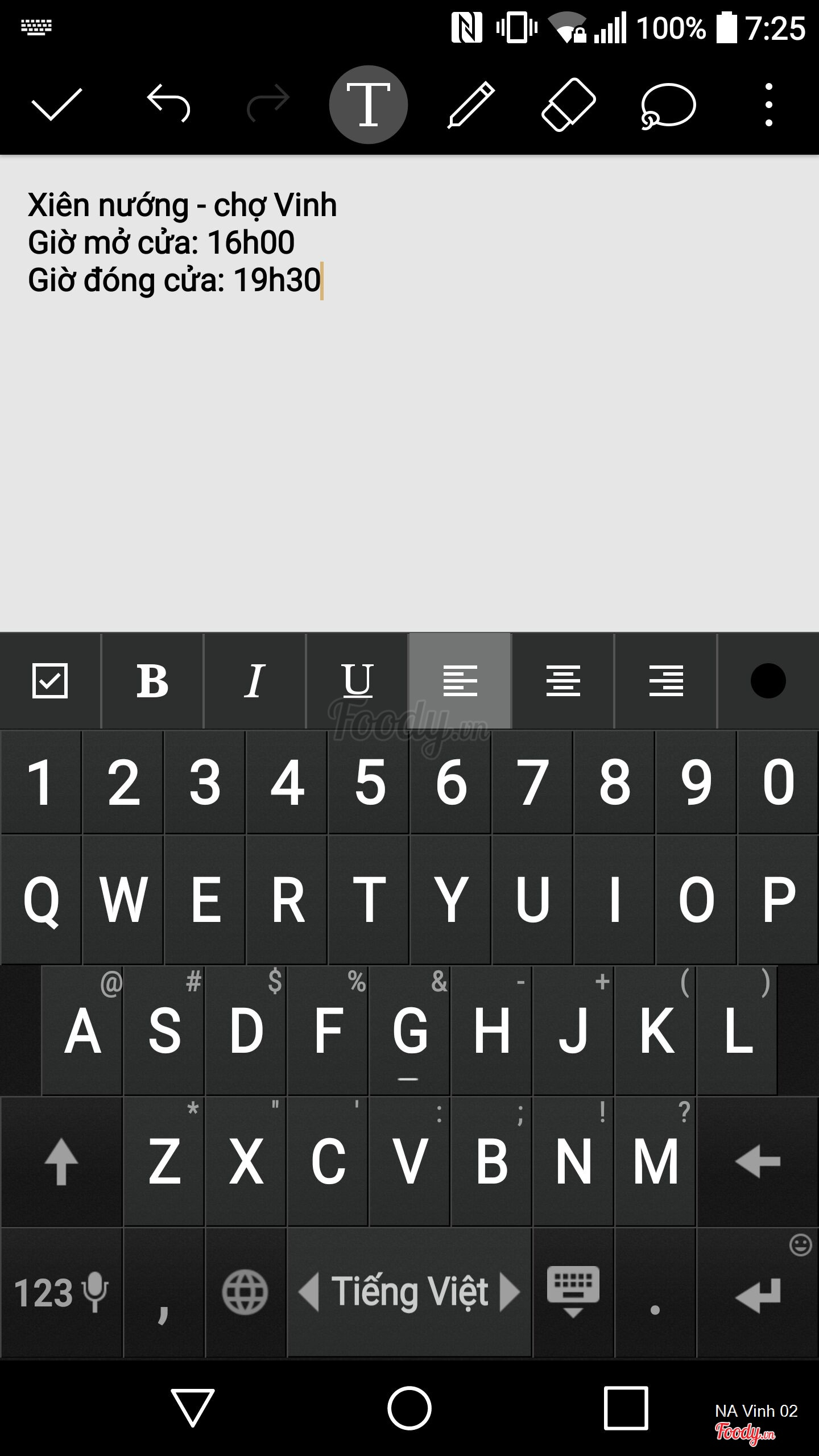Select the text tool T
Image resolution: width=819 pixels, height=1456 pixels.
tap(369, 105)
